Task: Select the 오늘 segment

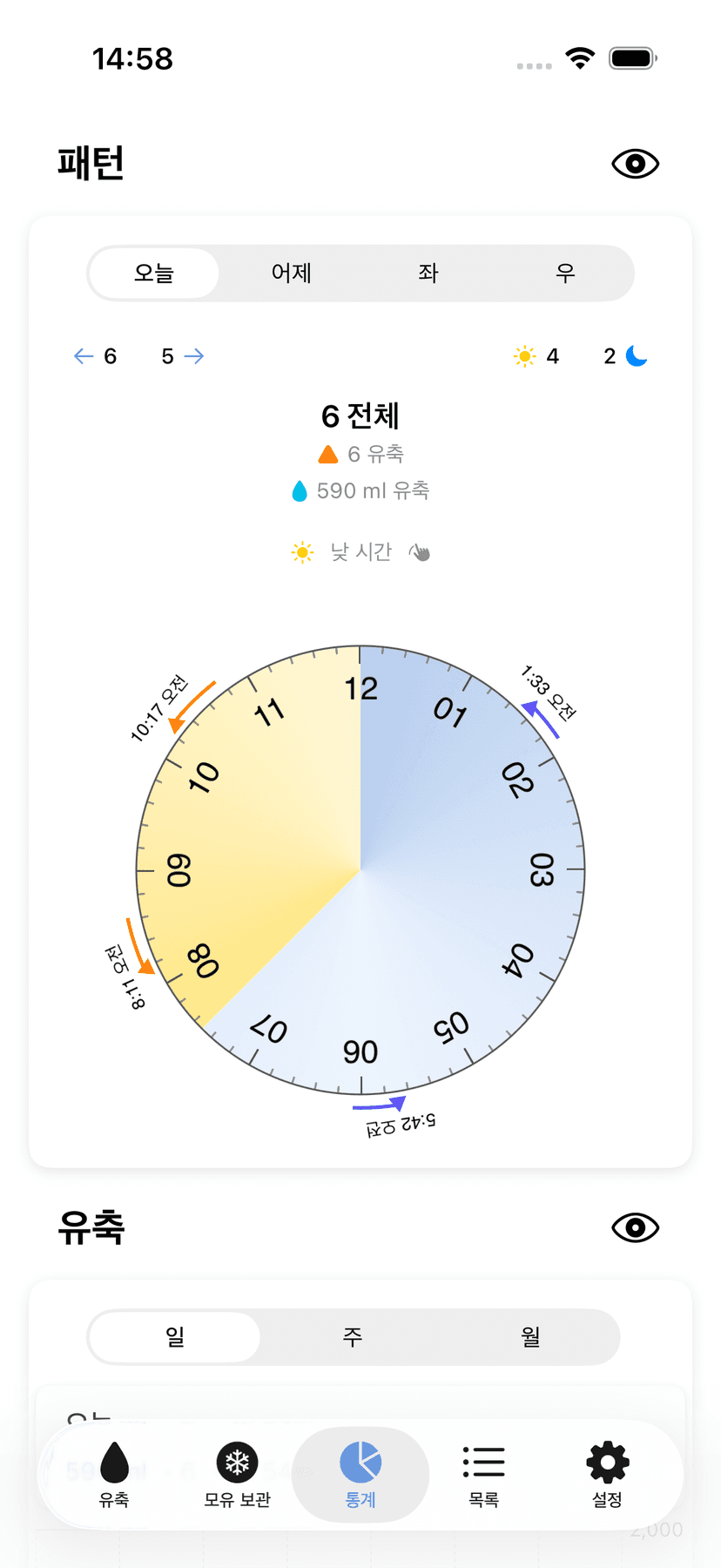Action: coord(154,274)
